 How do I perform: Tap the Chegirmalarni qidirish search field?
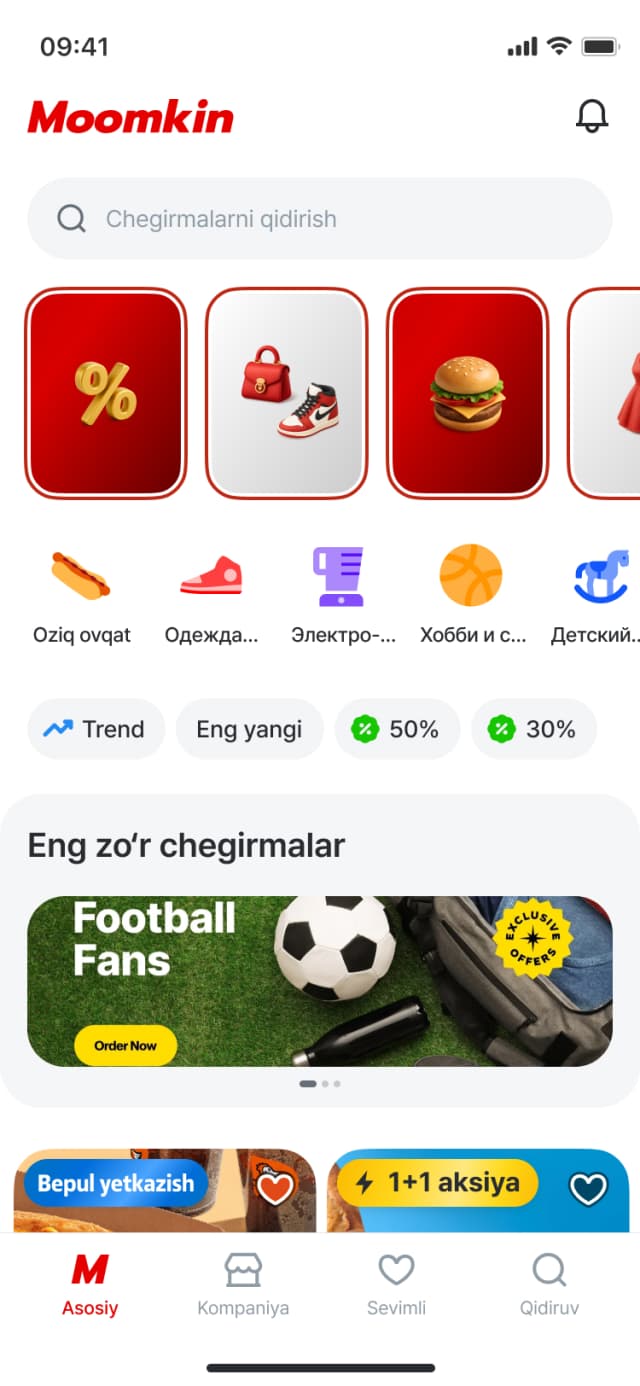tap(319, 219)
